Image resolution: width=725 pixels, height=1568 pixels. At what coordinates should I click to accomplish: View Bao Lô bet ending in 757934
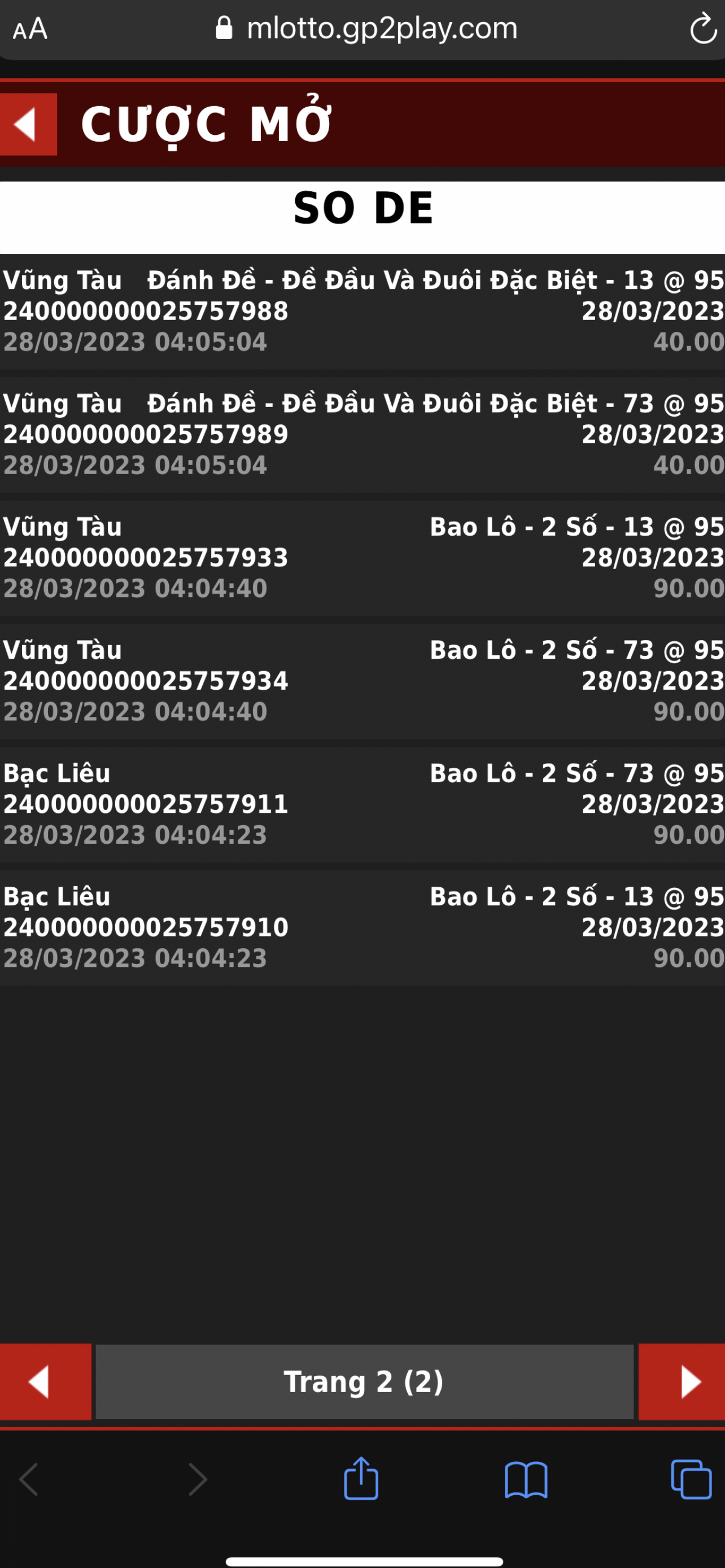tap(362, 681)
